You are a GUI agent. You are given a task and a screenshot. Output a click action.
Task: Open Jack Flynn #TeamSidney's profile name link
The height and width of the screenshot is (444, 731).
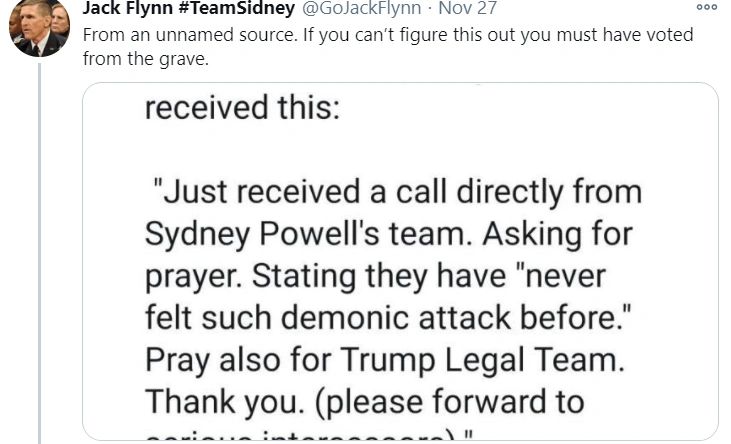pos(188,9)
